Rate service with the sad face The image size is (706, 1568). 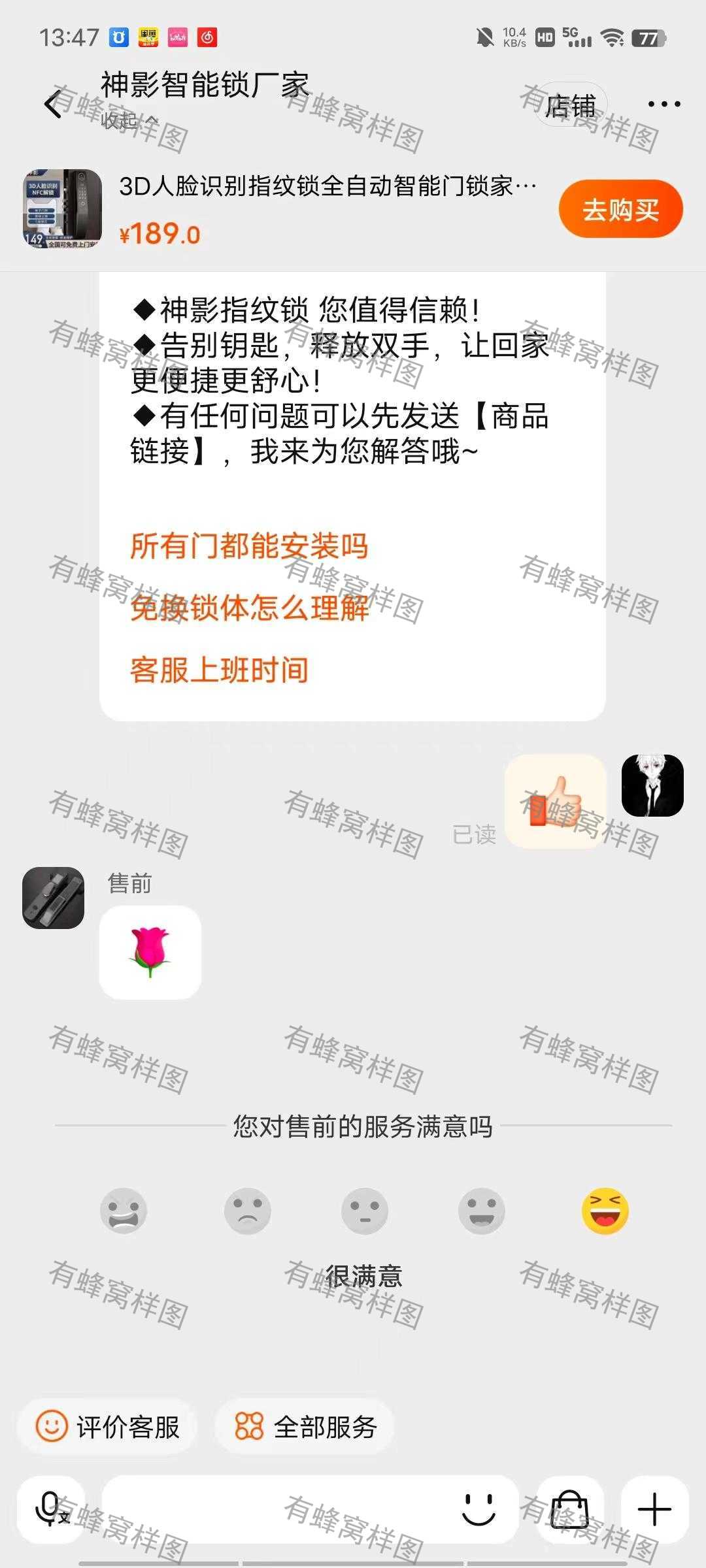247,1211
